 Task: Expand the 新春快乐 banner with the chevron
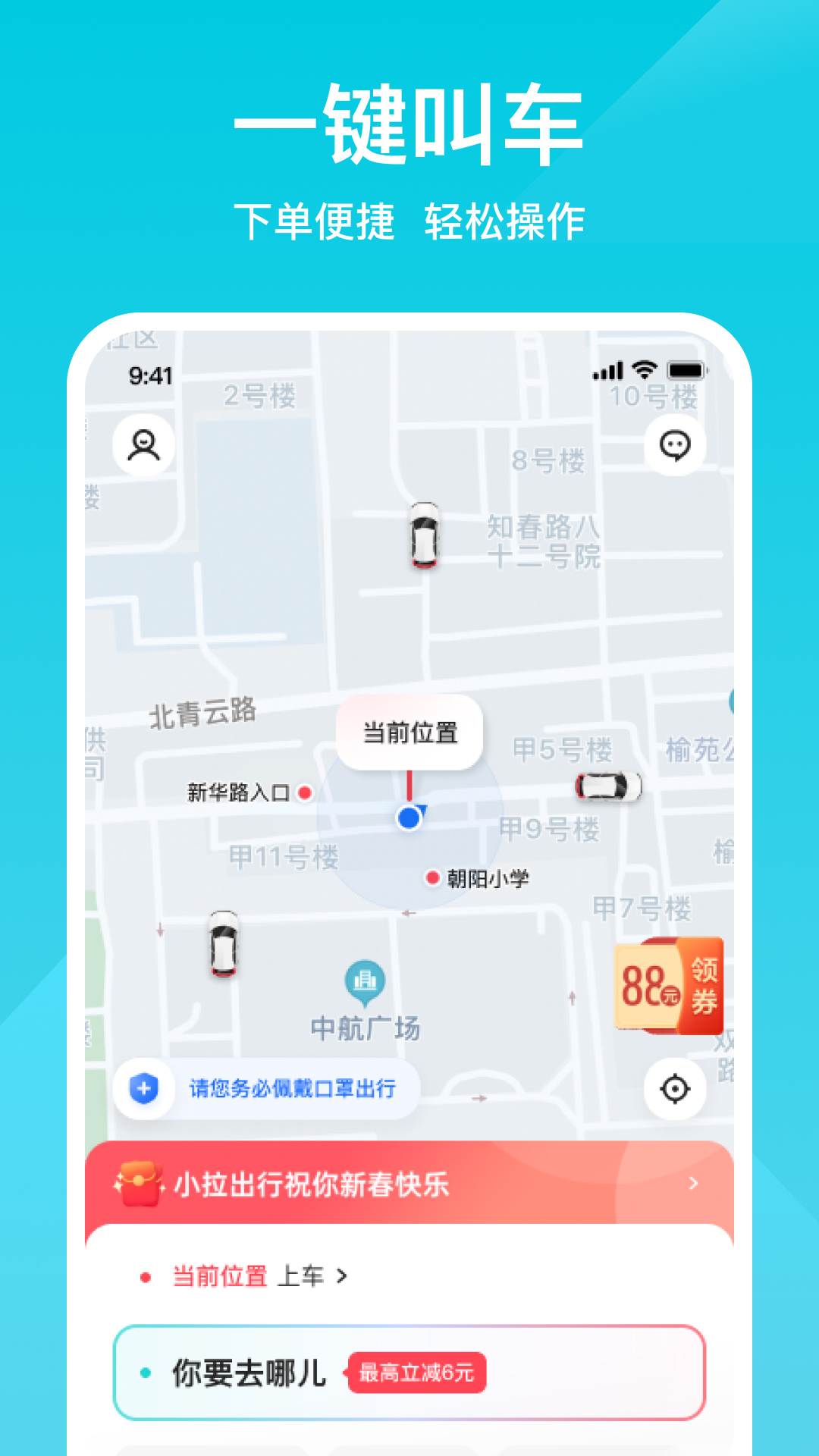695,1181
